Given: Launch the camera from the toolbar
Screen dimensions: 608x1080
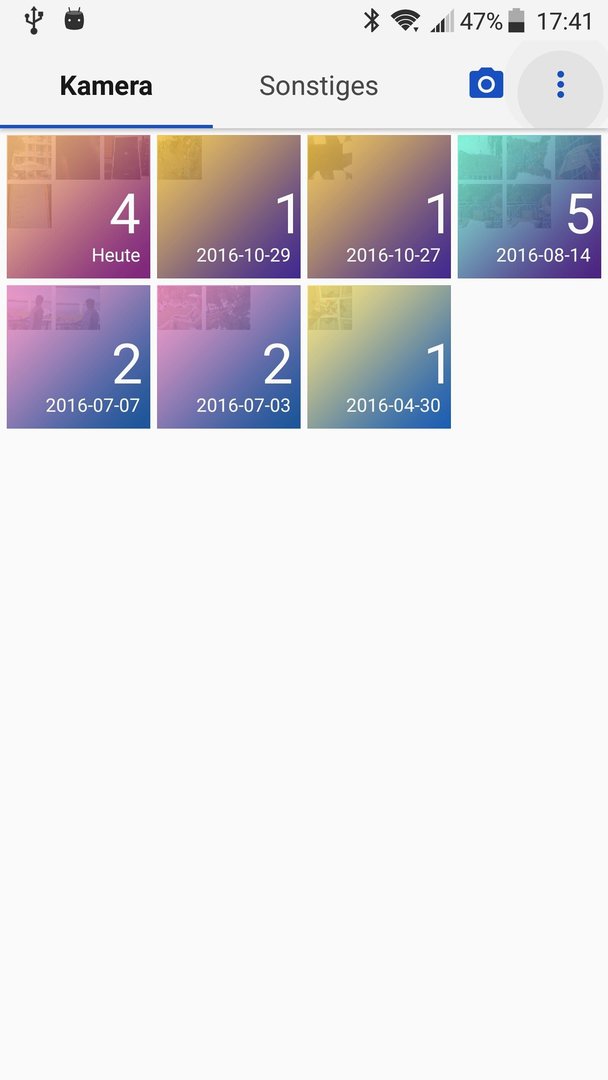Looking at the screenshot, I should tap(486, 84).
